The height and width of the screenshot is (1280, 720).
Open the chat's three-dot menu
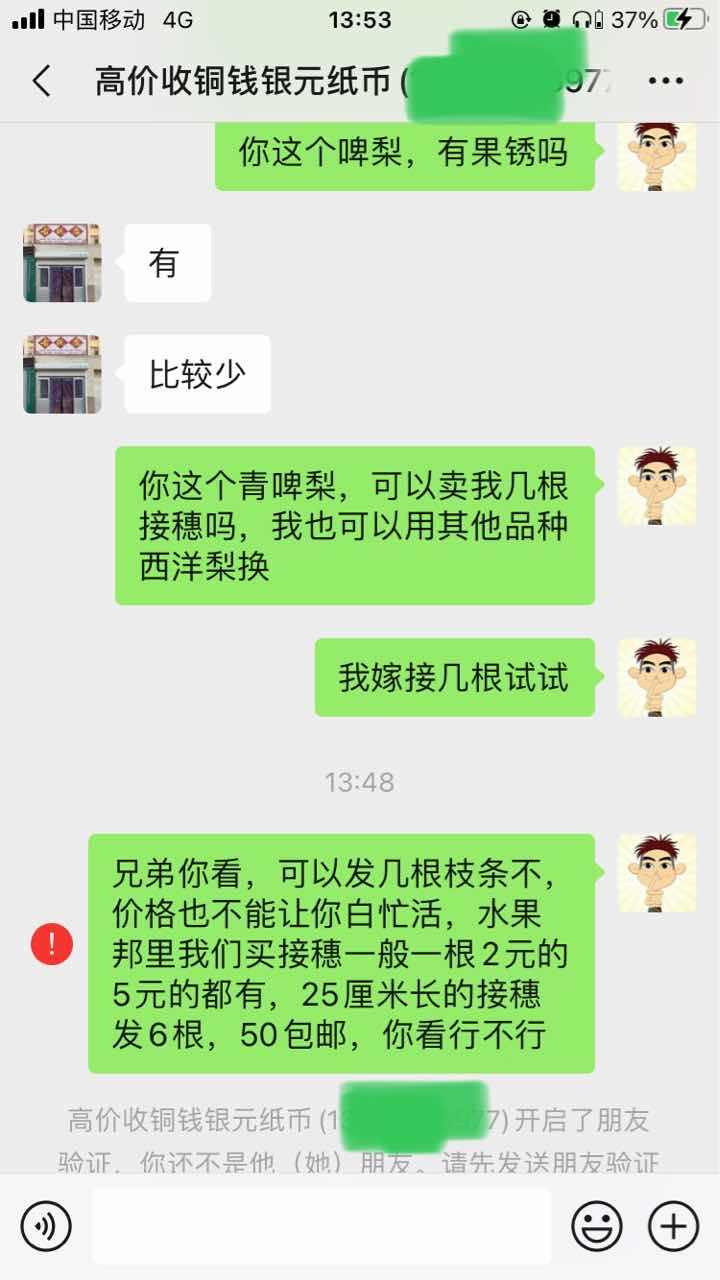click(x=666, y=81)
